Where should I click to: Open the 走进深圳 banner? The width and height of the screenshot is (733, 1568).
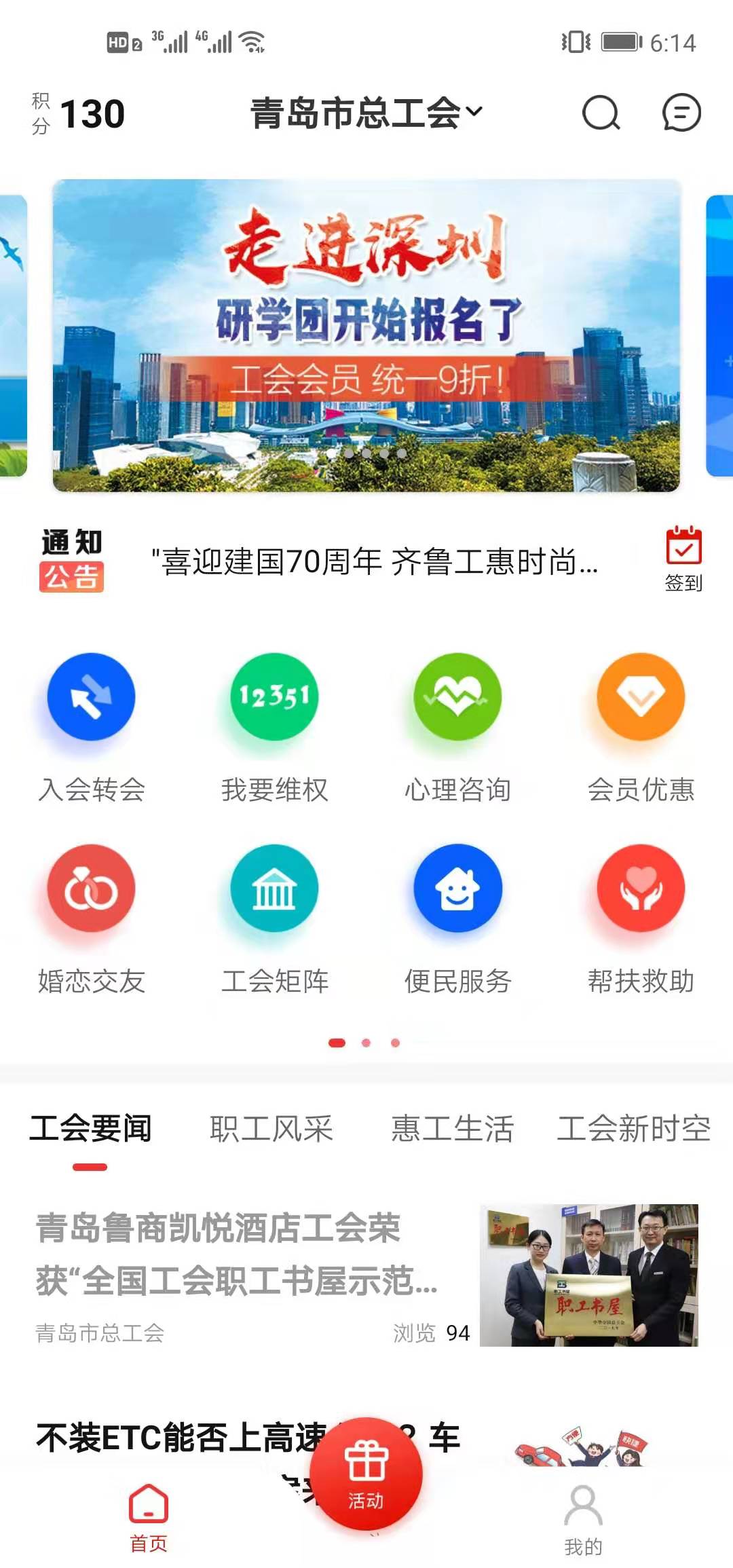coord(366,335)
